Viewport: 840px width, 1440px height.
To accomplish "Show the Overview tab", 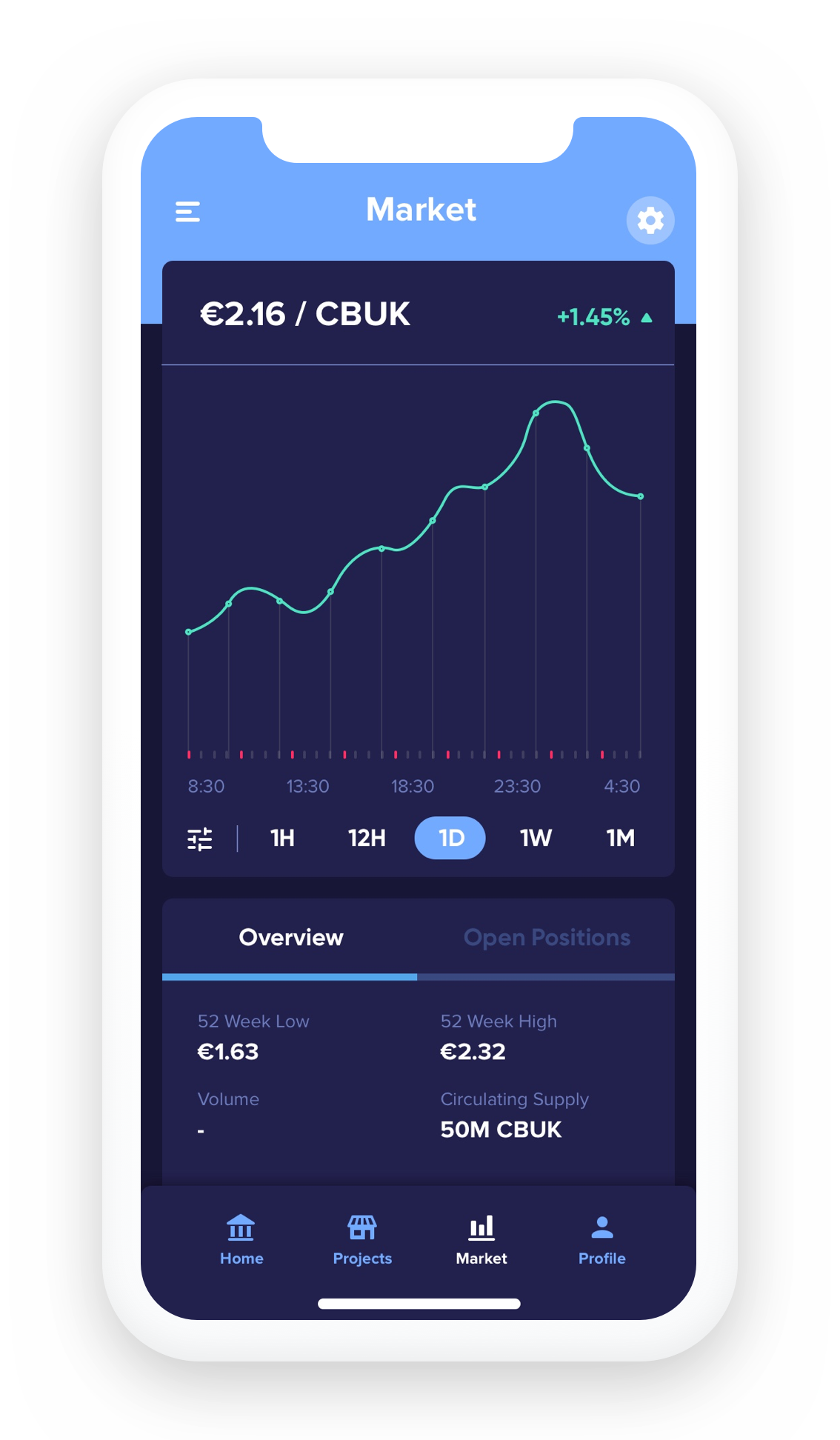I will click(x=290, y=938).
